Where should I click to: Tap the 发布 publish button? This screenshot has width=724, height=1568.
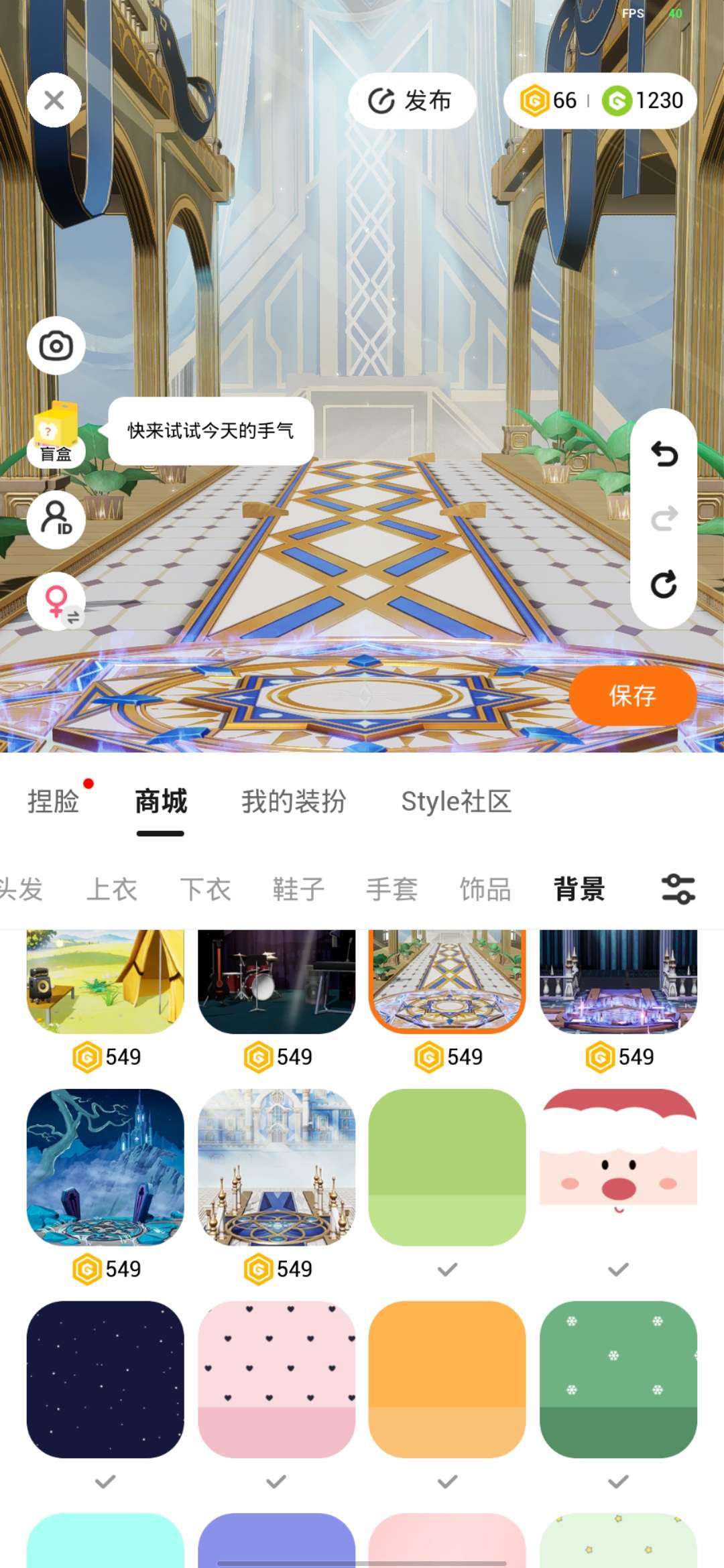412,101
